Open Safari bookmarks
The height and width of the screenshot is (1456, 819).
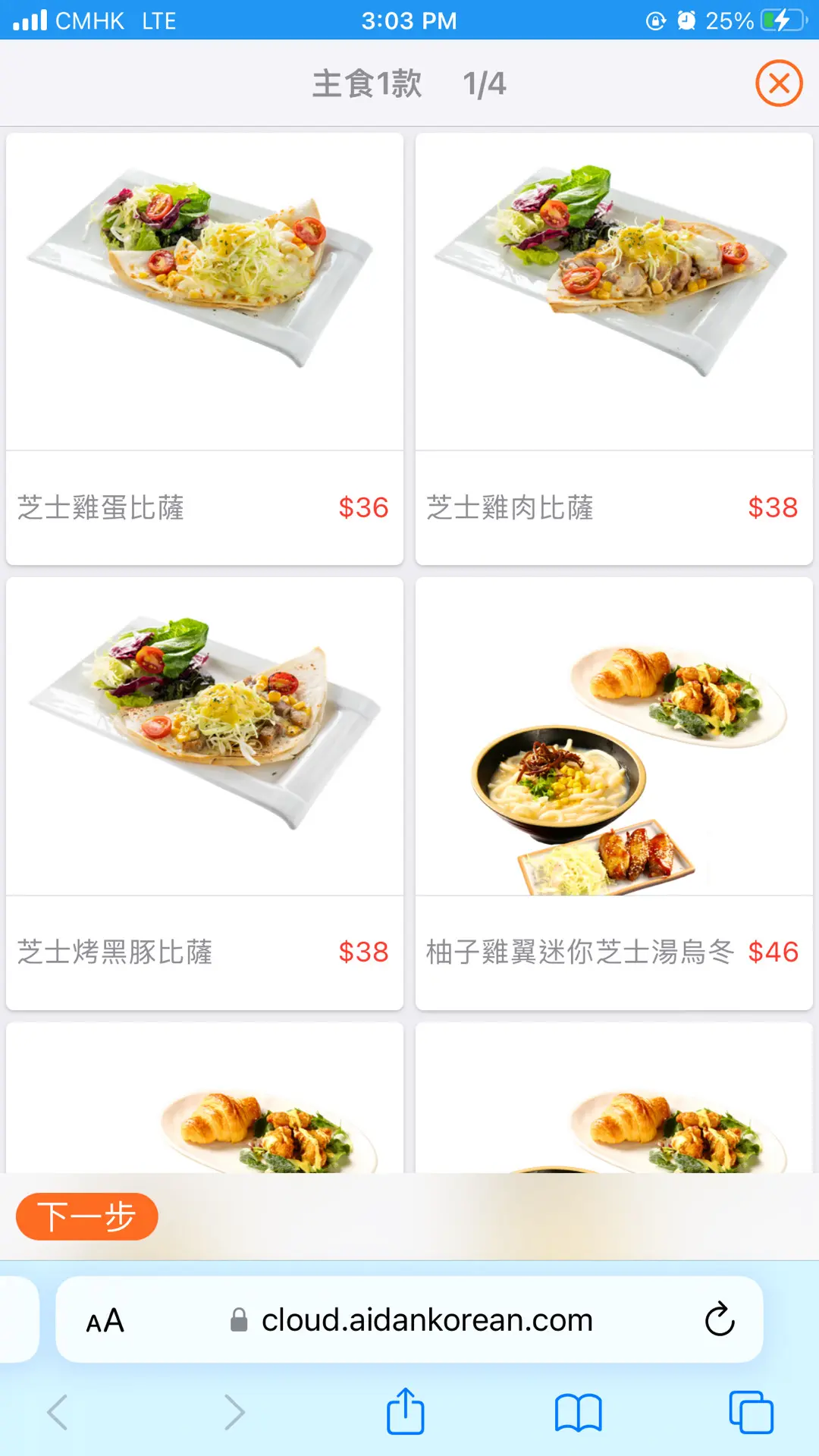(x=578, y=1412)
